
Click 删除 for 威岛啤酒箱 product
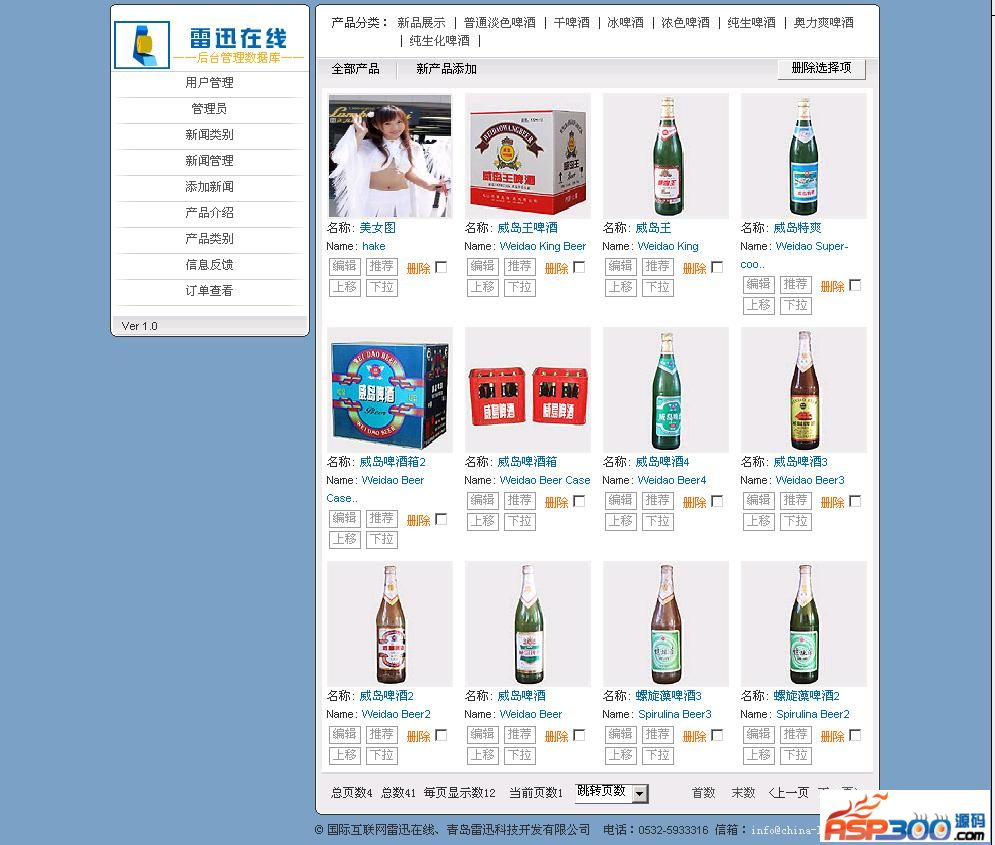click(556, 502)
